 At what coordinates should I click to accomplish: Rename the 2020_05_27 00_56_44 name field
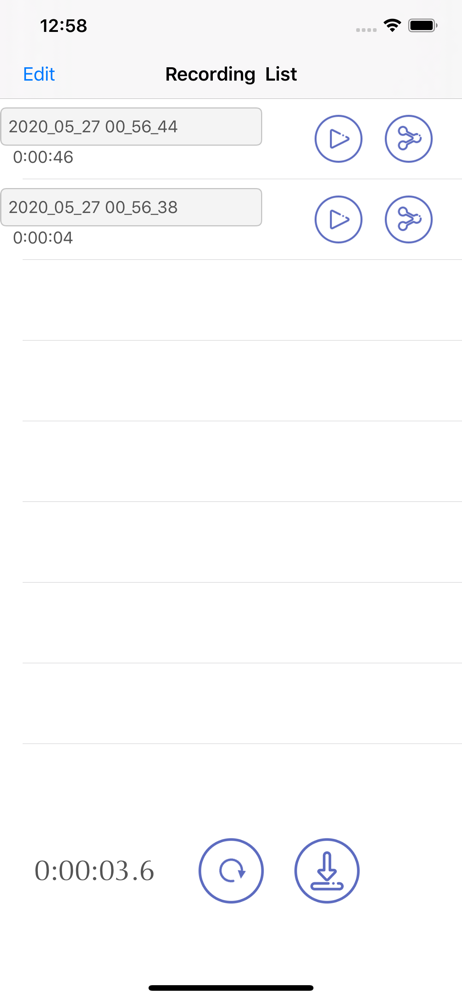pyautogui.click(x=131, y=126)
